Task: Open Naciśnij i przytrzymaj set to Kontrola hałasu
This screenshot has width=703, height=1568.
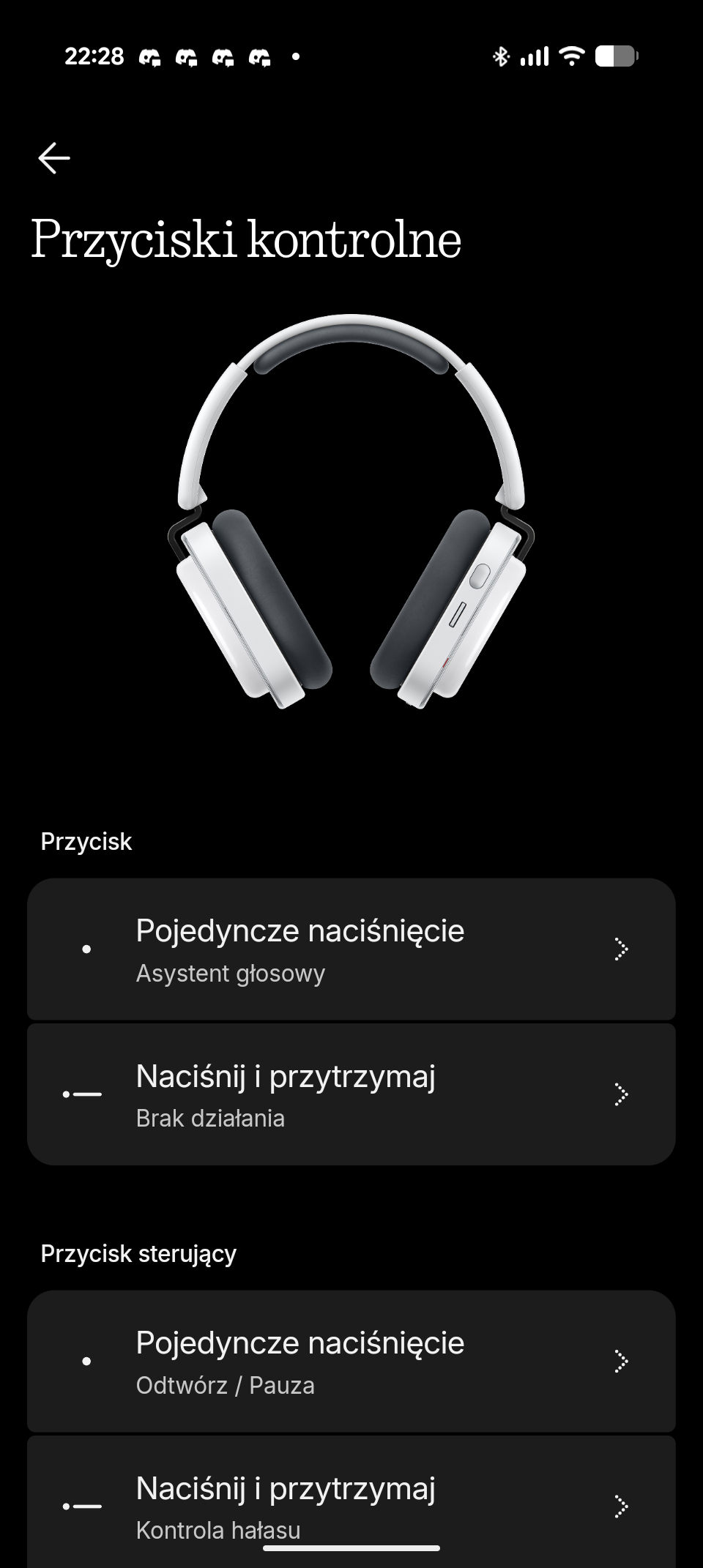Action: click(x=351, y=1505)
